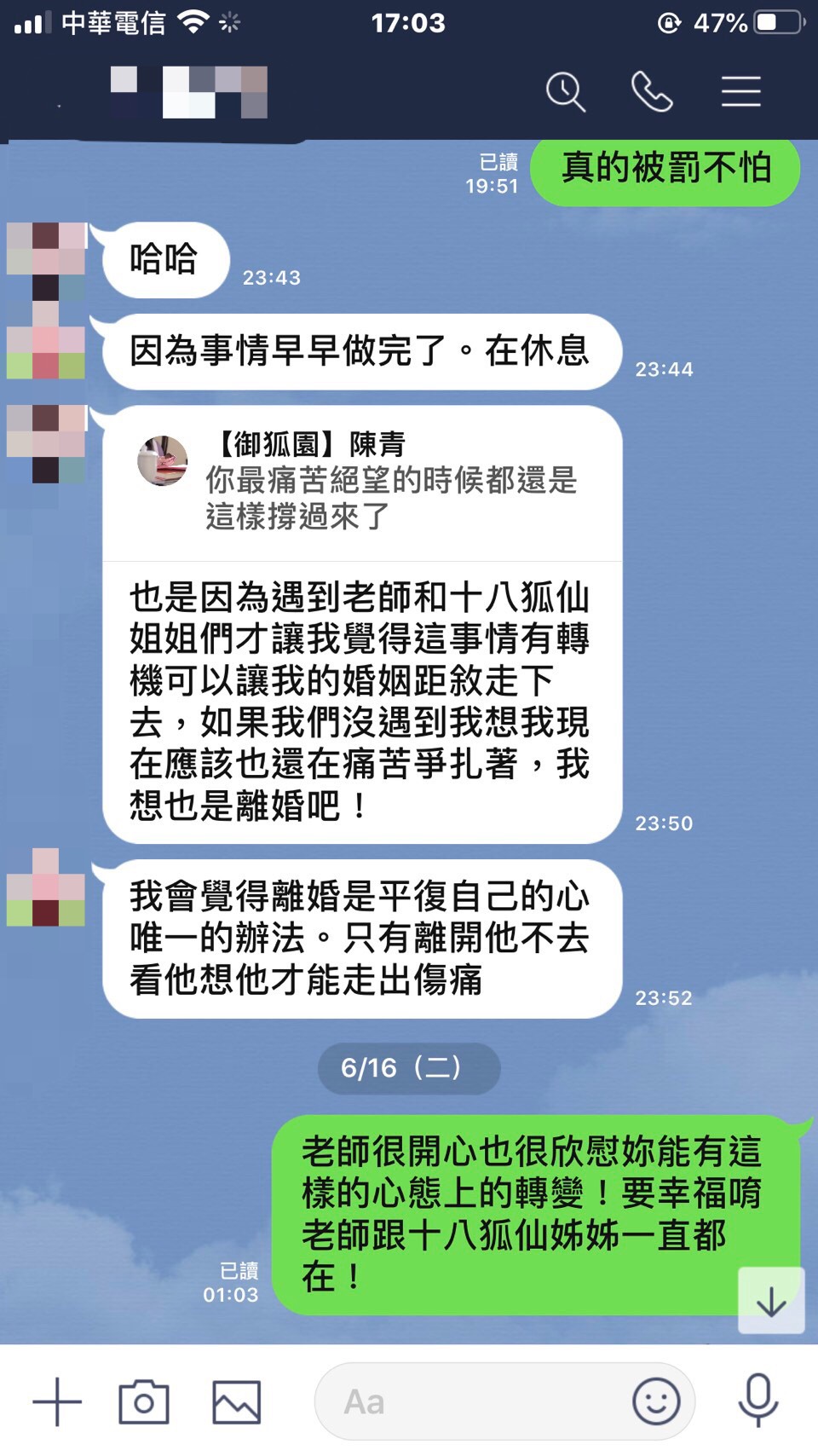Start a voice call
Image resolution: width=818 pixels, height=1456 pixels.
(x=652, y=92)
